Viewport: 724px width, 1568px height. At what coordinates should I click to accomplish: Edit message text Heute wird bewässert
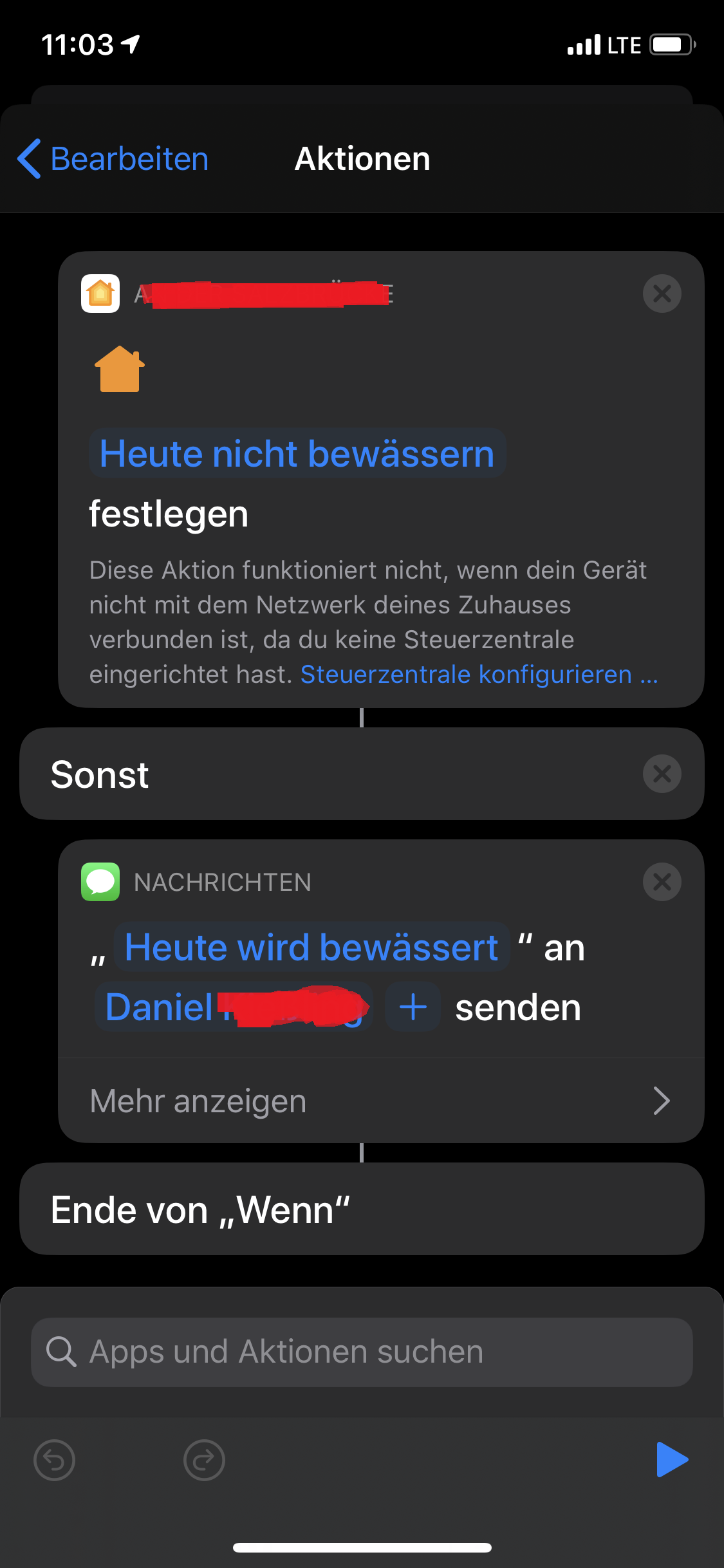pyautogui.click(x=311, y=947)
